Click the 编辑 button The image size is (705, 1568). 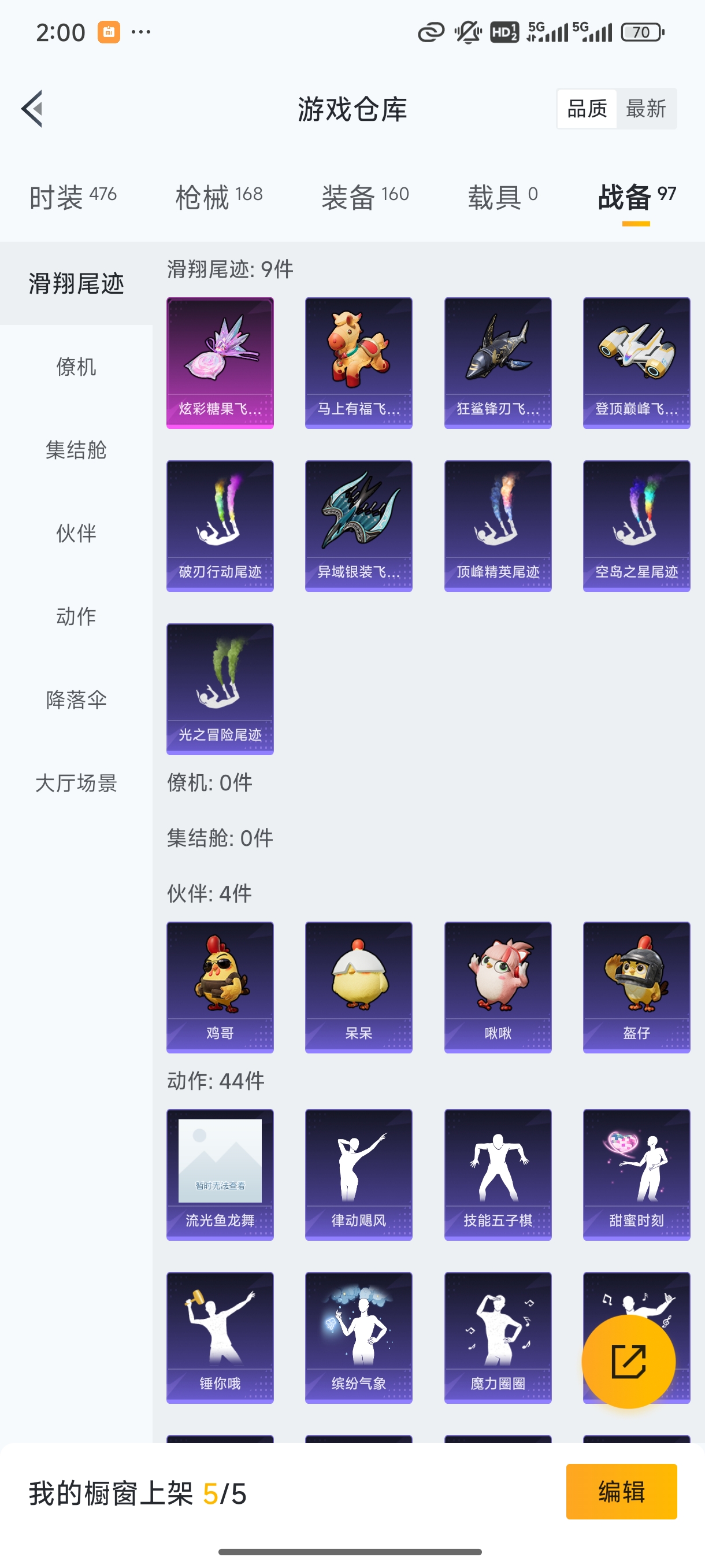[622, 1491]
